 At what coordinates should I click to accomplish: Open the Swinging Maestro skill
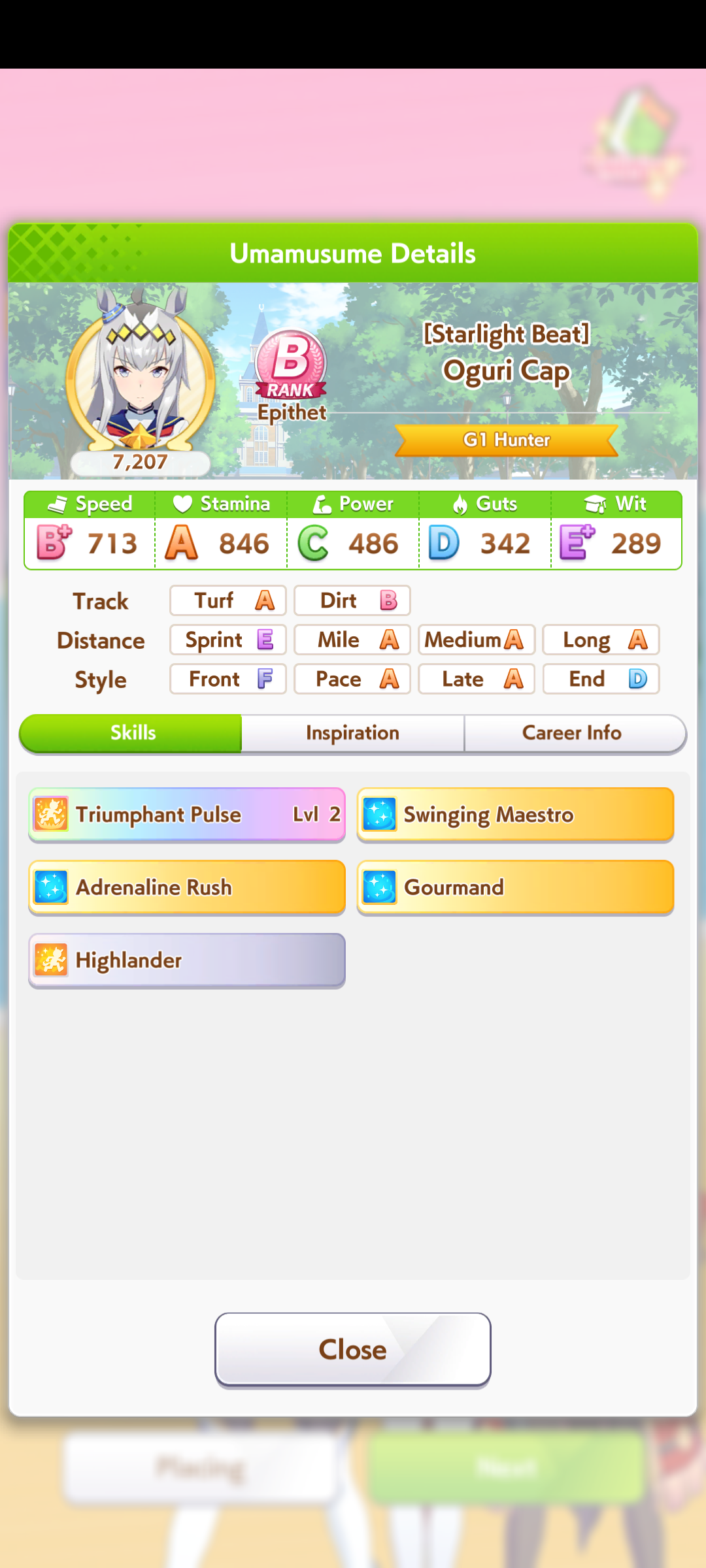pyautogui.click(x=515, y=815)
